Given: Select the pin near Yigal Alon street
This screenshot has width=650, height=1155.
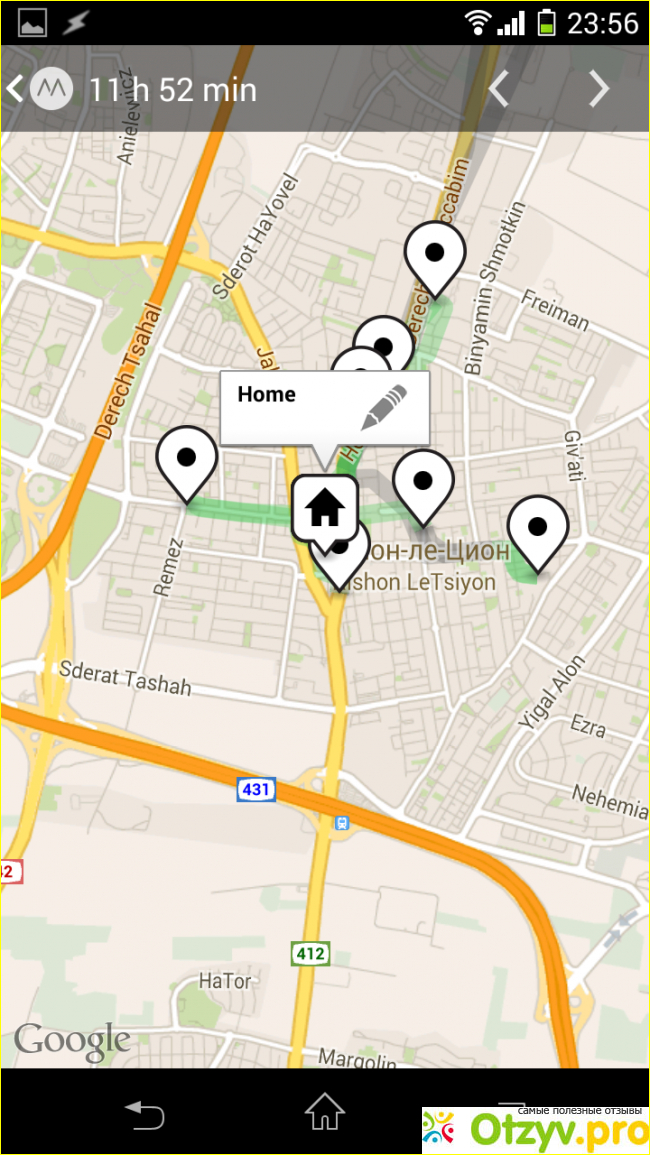Looking at the screenshot, I should click(537, 528).
